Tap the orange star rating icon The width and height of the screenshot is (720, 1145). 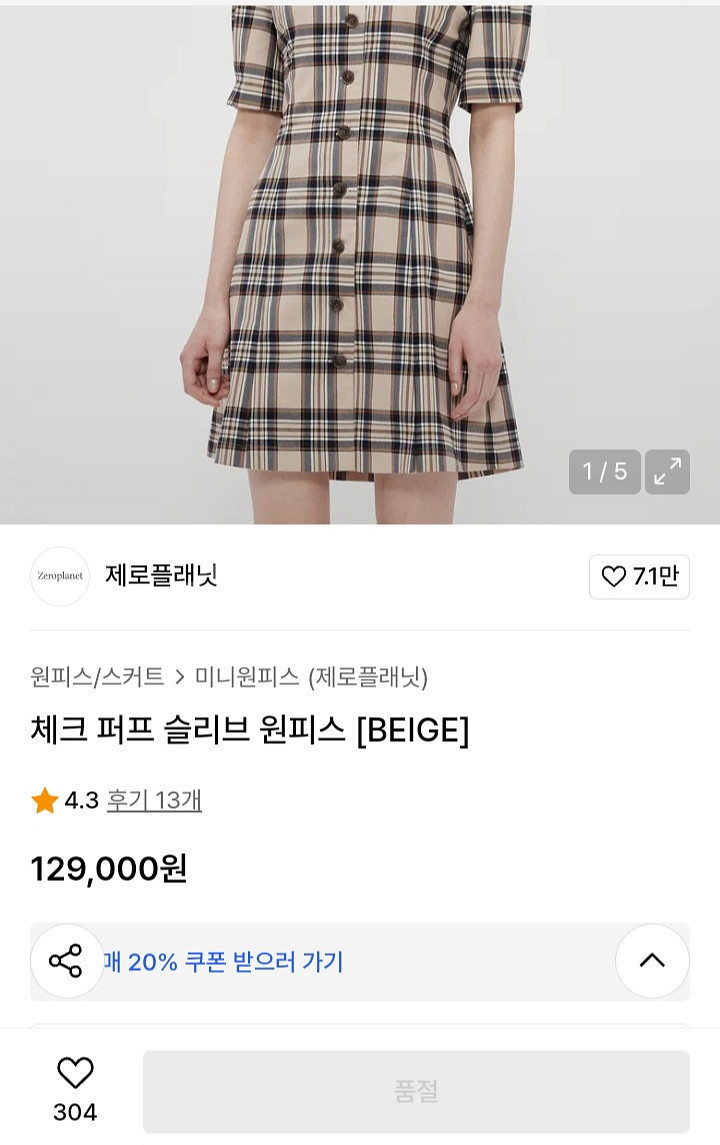[44, 801]
